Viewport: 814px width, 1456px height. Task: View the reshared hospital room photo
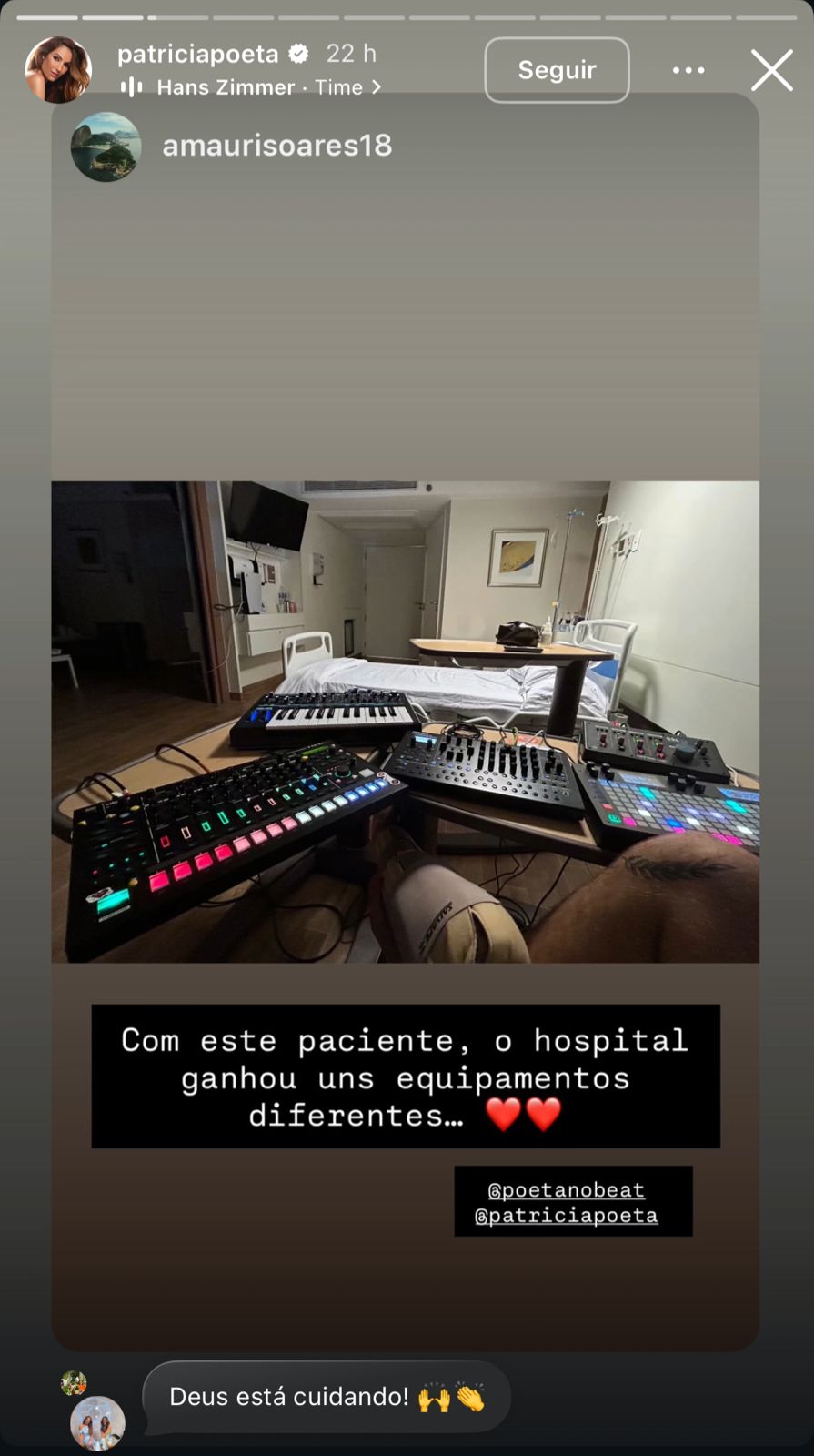click(406, 722)
